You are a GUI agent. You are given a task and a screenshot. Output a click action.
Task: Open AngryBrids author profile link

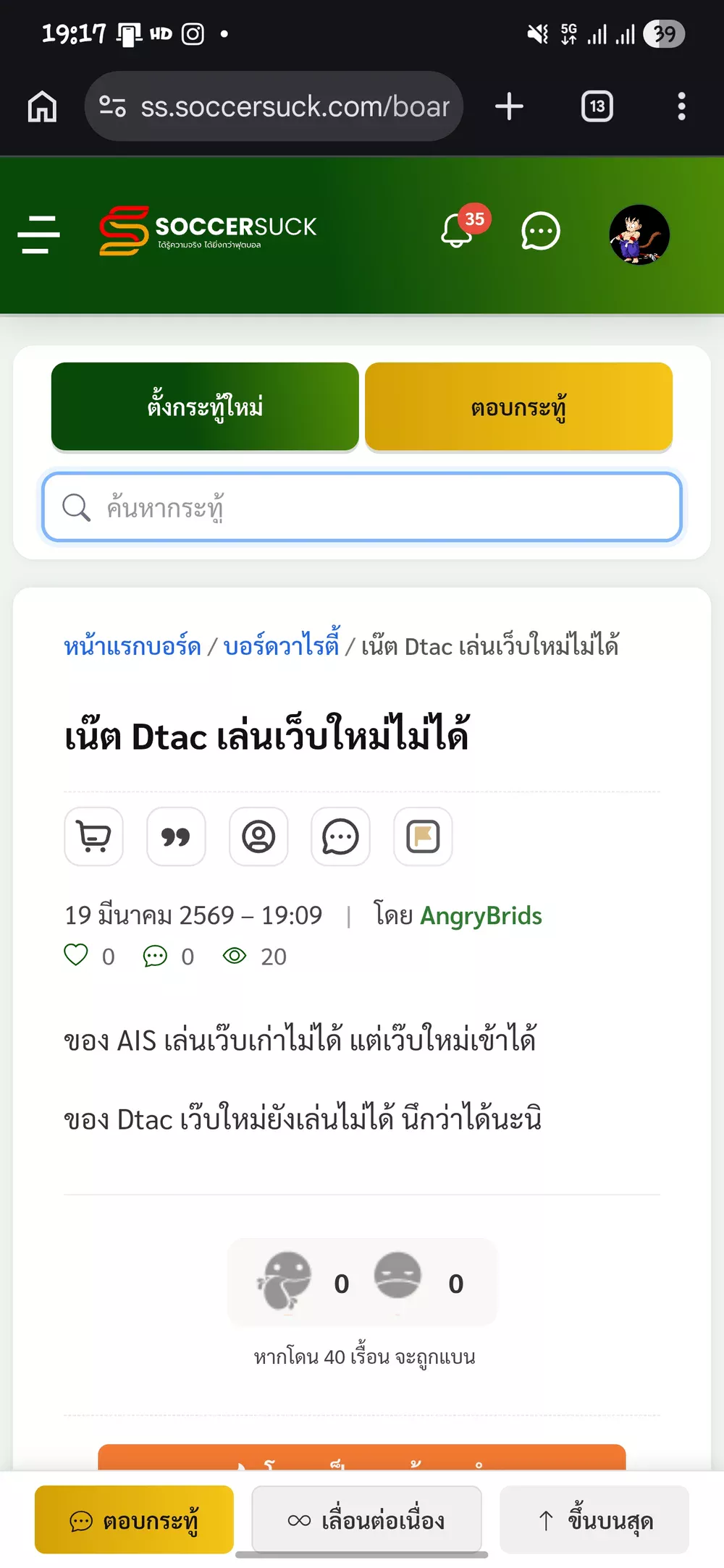tap(481, 916)
